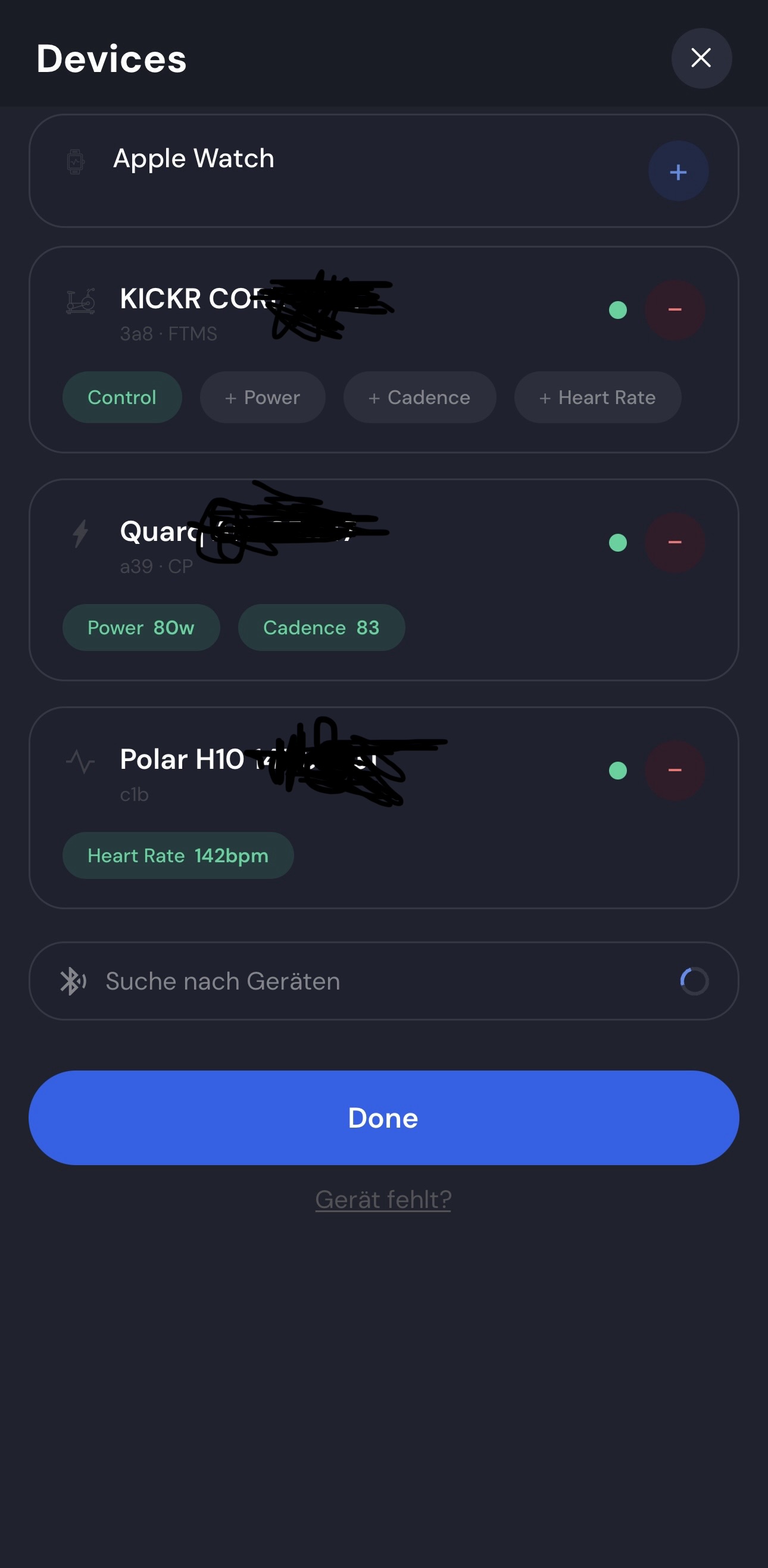768x1568 pixels.
Task: Toggle the Control chip on KICKR CORE
Action: click(x=122, y=398)
